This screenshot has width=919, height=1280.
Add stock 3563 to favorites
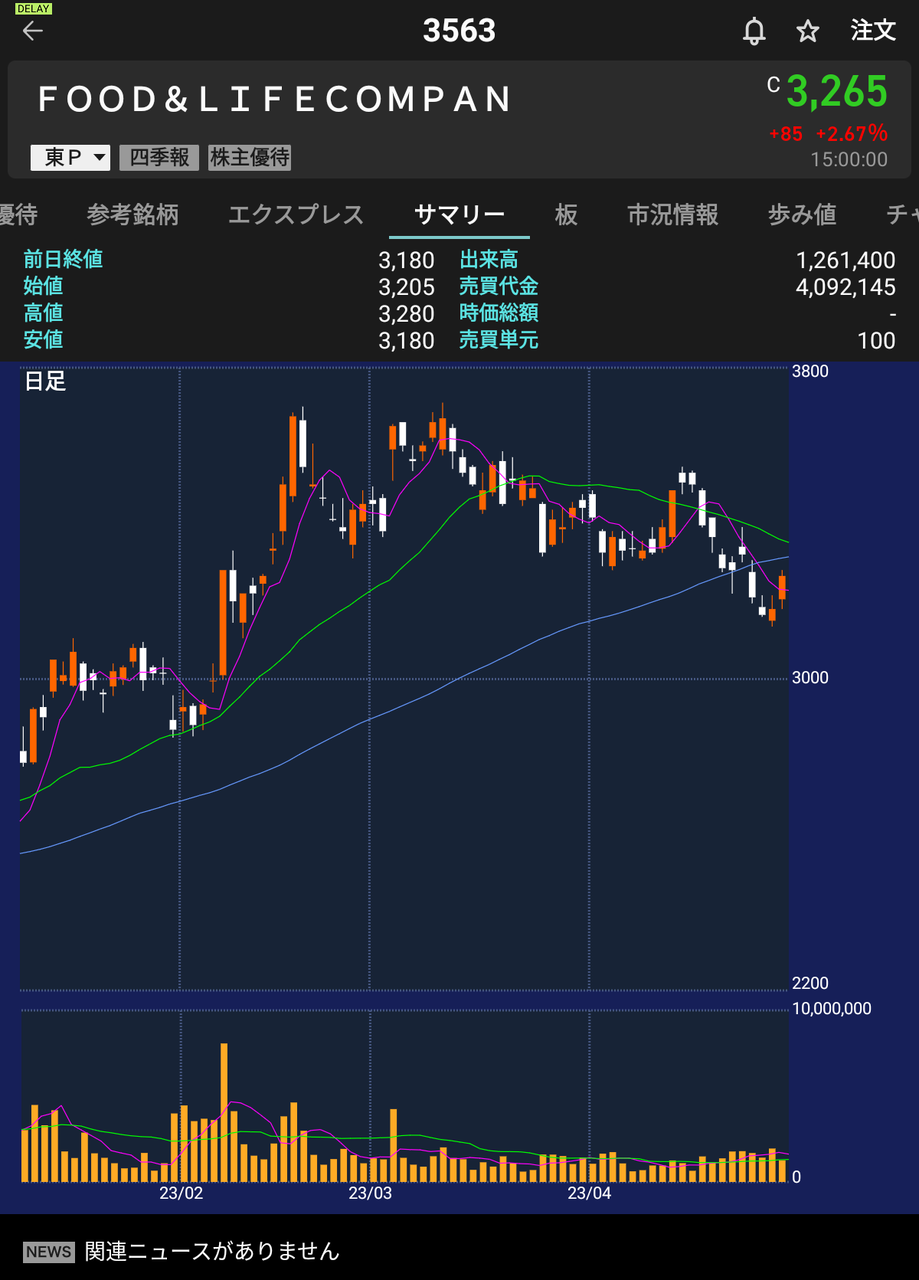pos(808,31)
